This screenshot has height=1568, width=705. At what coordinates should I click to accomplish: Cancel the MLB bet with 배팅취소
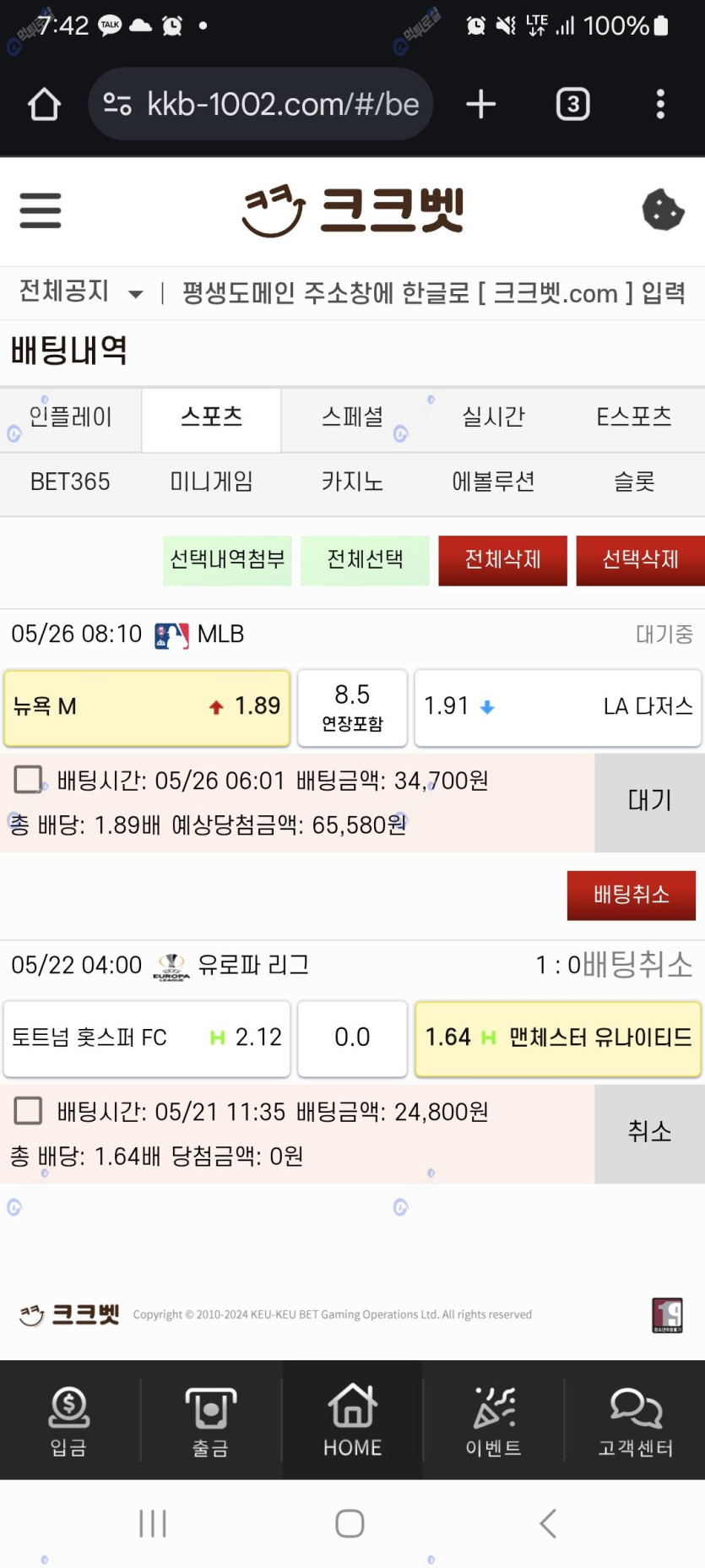point(632,895)
